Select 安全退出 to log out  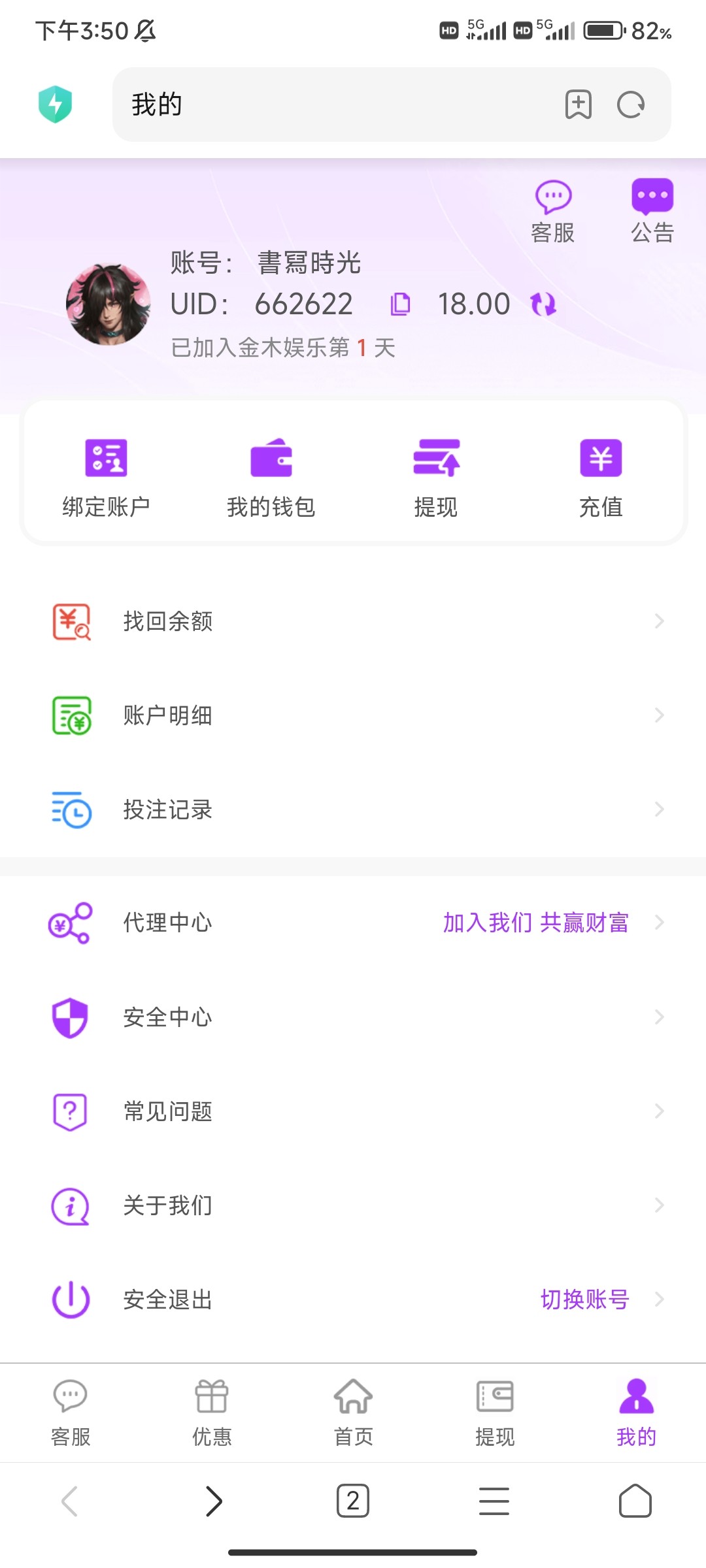tap(353, 1299)
